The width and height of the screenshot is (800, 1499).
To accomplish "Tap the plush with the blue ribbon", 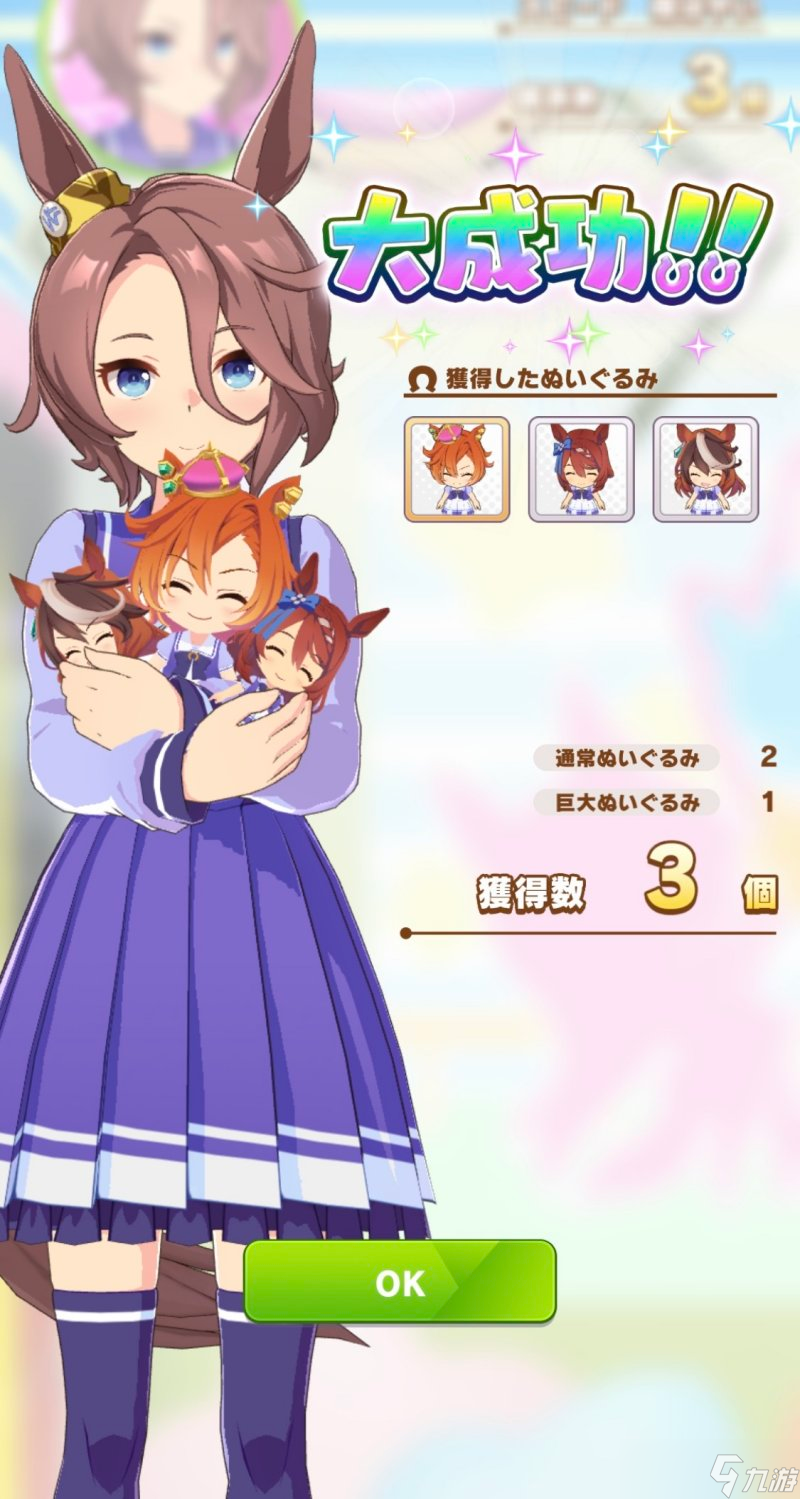I will coord(581,469).
